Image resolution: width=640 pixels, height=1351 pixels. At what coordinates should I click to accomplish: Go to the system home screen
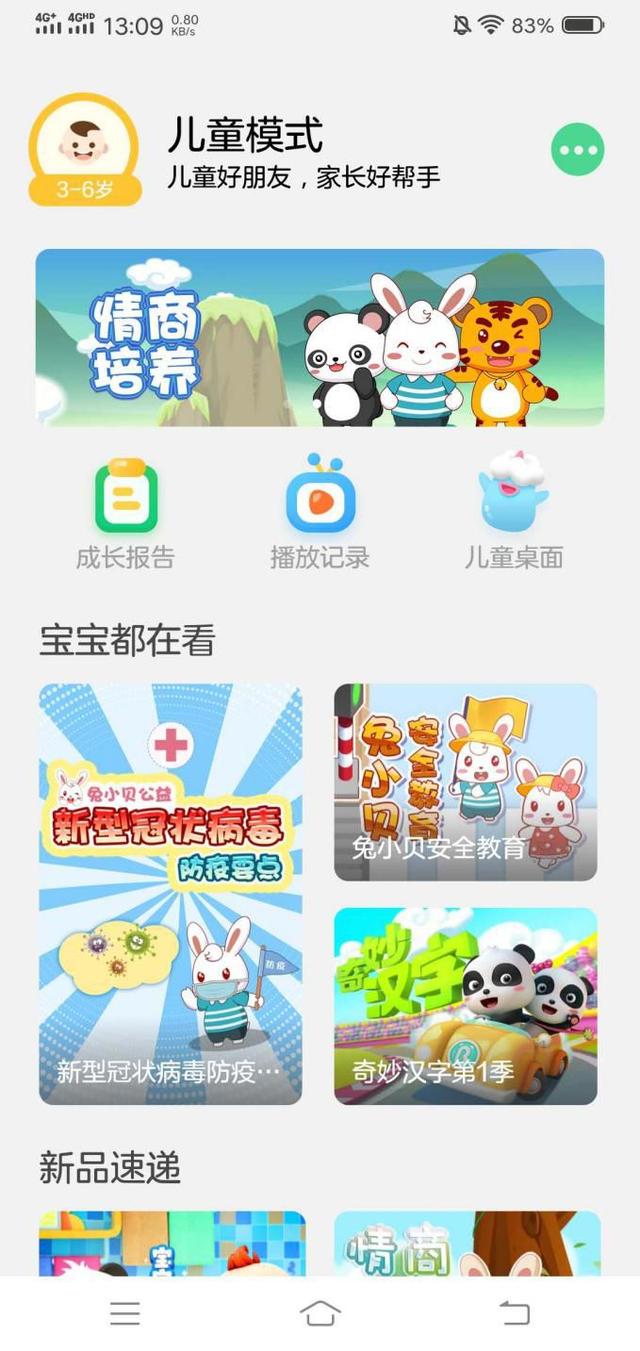pos(320,1313)
